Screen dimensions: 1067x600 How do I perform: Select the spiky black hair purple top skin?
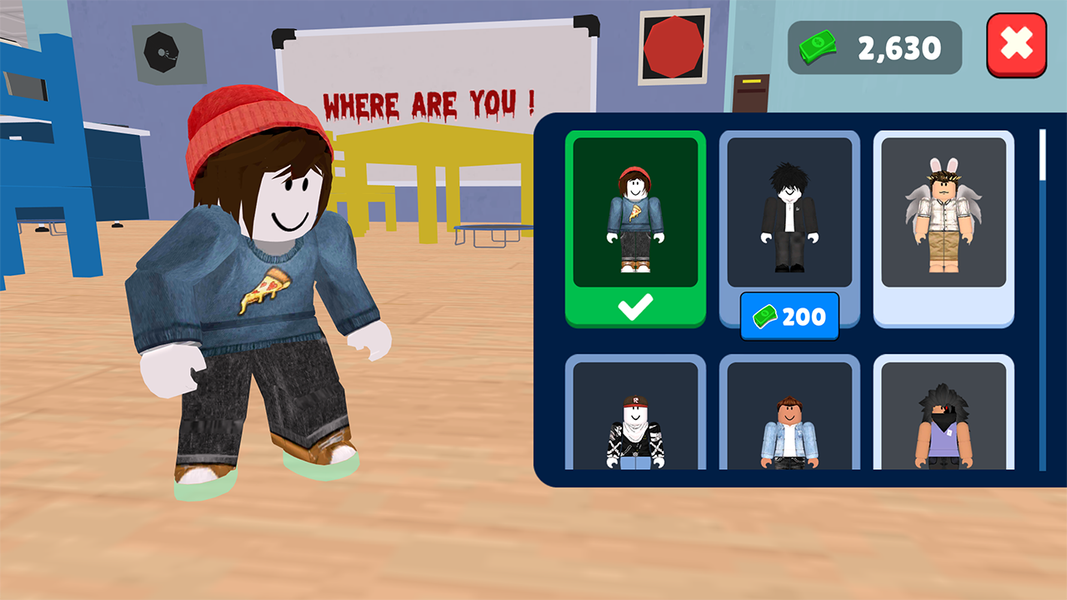943,418
